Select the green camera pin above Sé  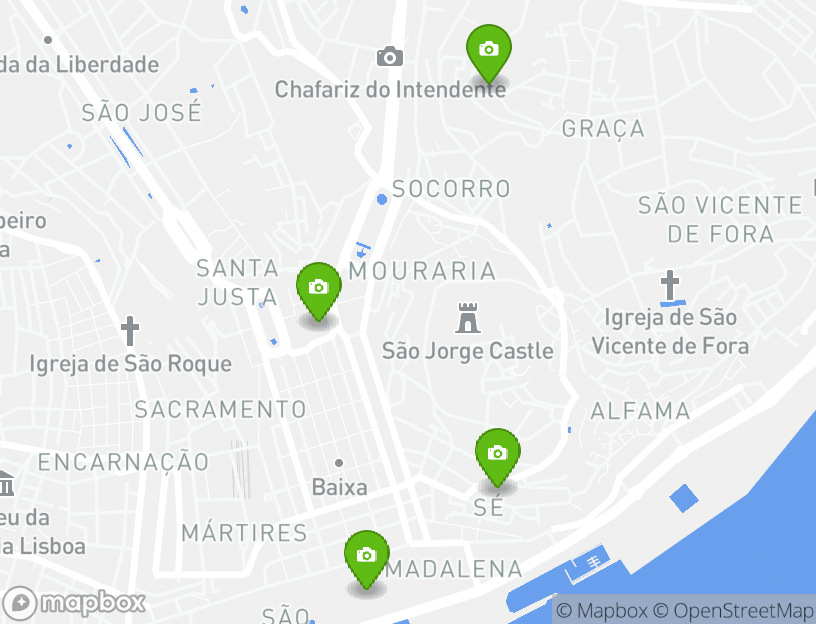pos(497,454)
